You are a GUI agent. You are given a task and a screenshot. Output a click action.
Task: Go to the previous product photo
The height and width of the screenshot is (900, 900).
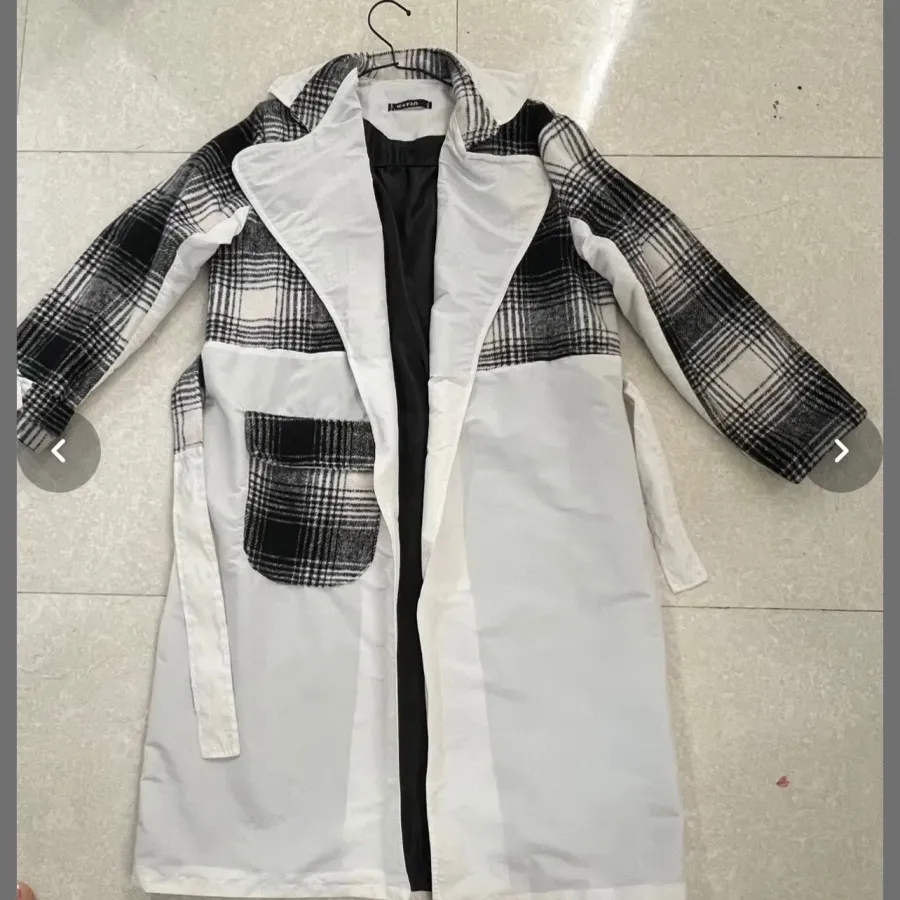tap(58, 451)
